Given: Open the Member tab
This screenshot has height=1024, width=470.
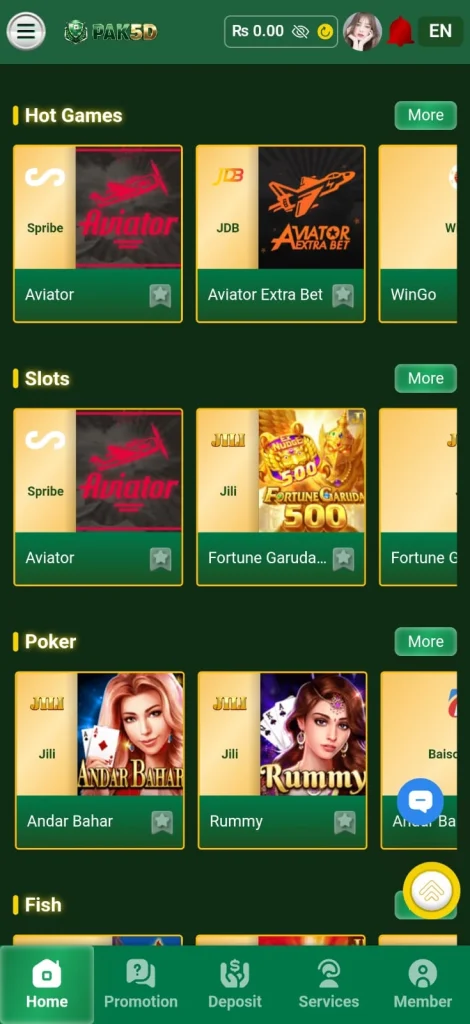Looking at the screenshot, I should click(x=422, y=984).
